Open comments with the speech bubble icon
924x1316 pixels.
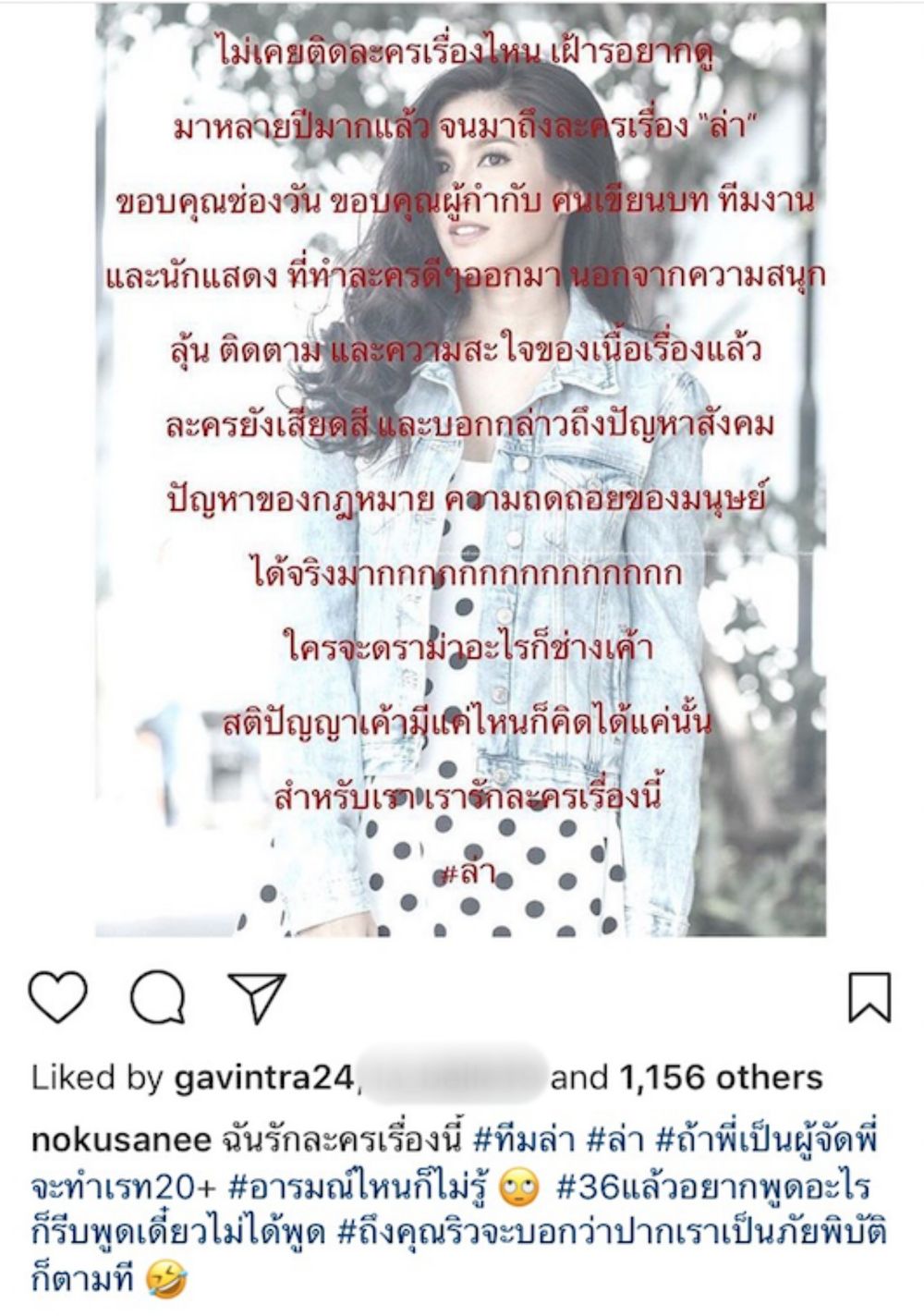pos(158,997)
